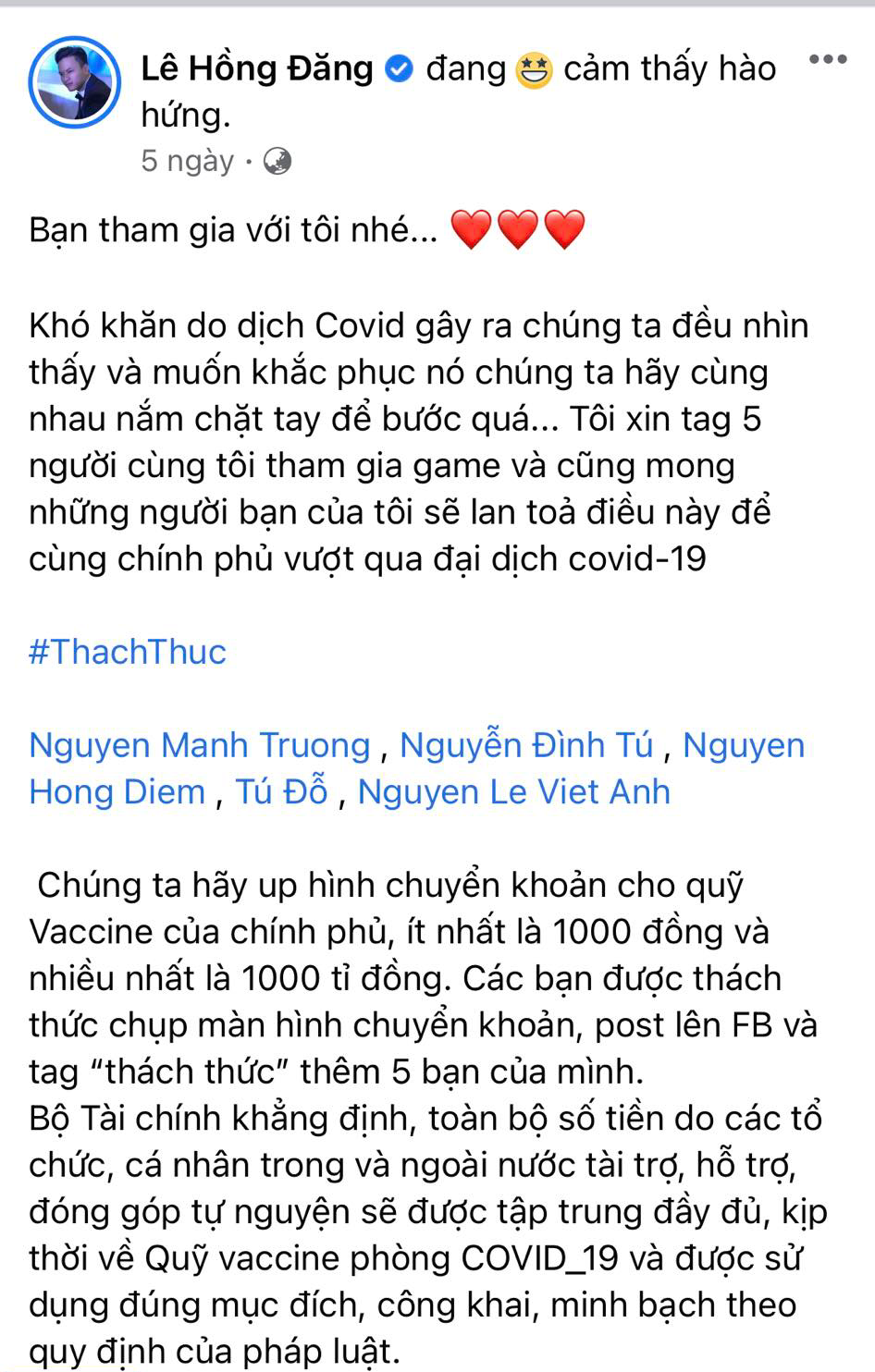The width and height of the screenshot is (875, 1372).
Task: Open Tú Đỗ's tagged profile
Action: [x=282, y=791]
